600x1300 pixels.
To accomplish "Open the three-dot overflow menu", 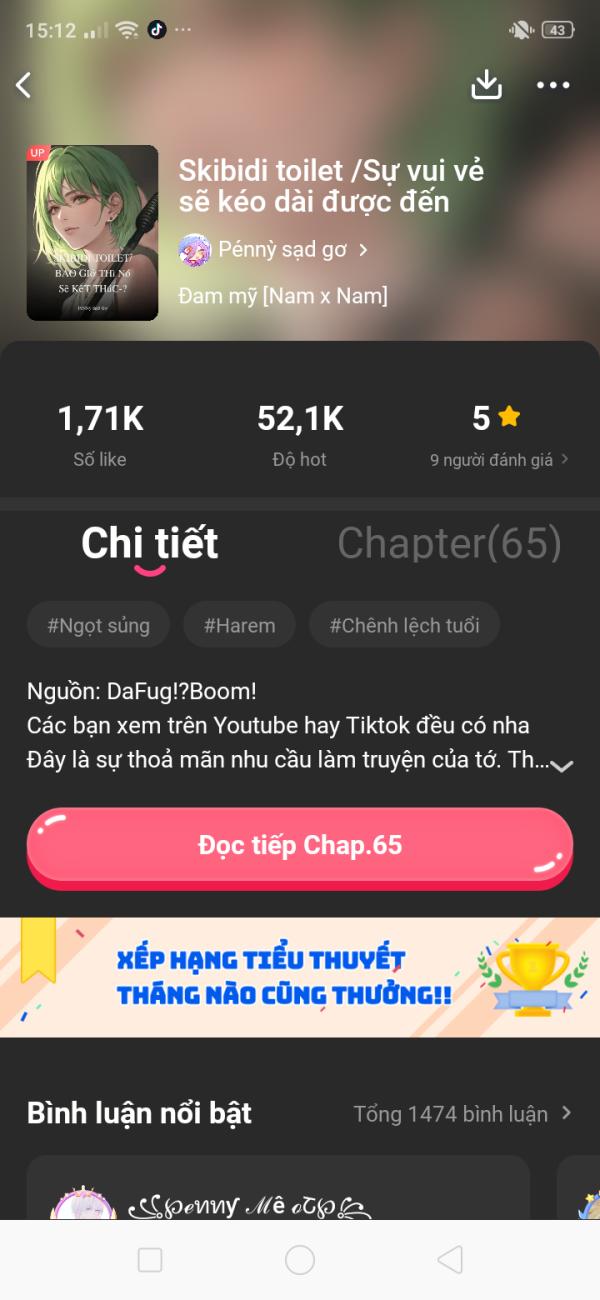I will pyautogui.click(x=553, y=85).
